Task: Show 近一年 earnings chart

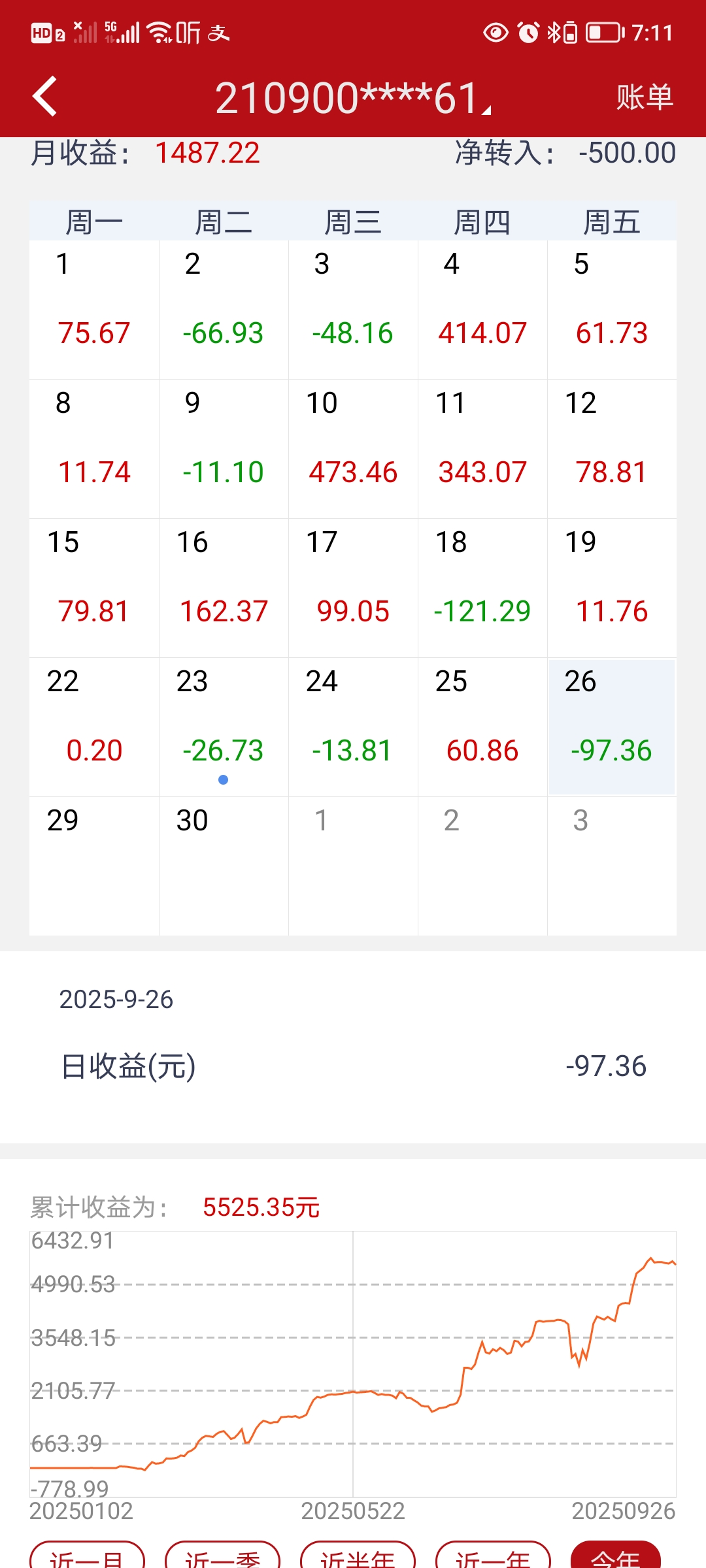Action: point(493,1558)
